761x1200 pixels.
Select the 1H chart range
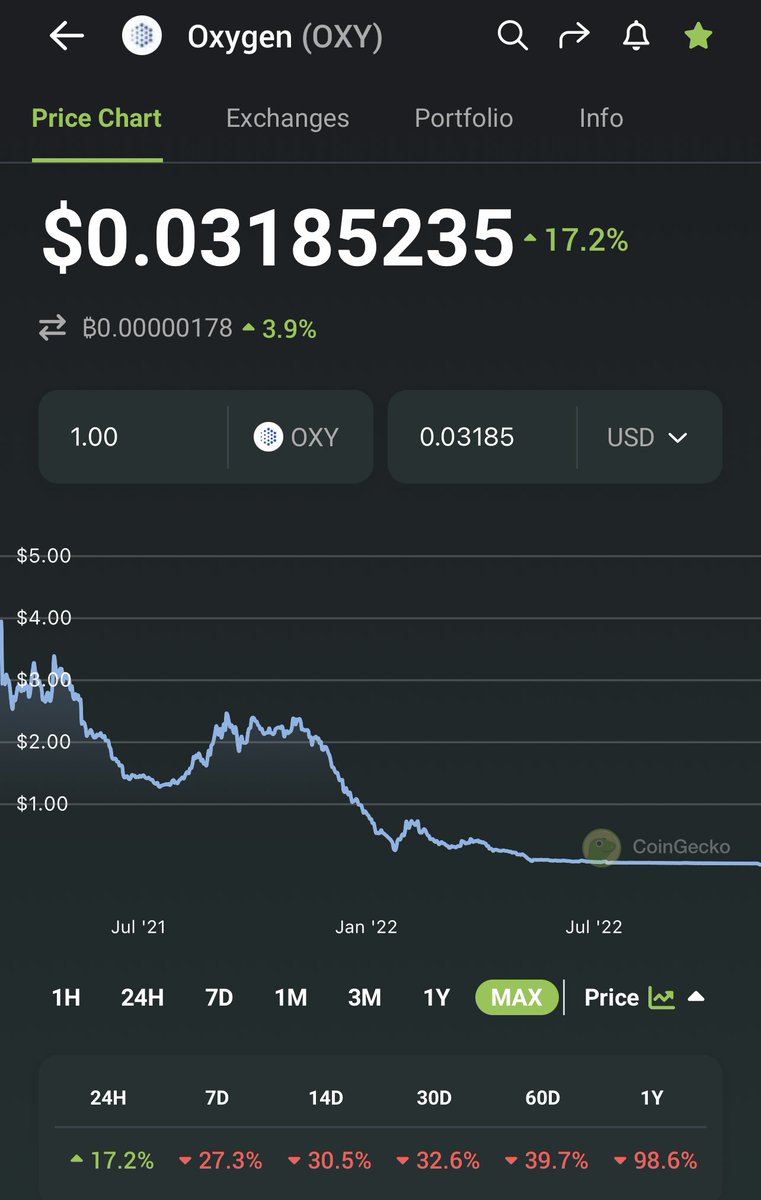coord(65,997)
